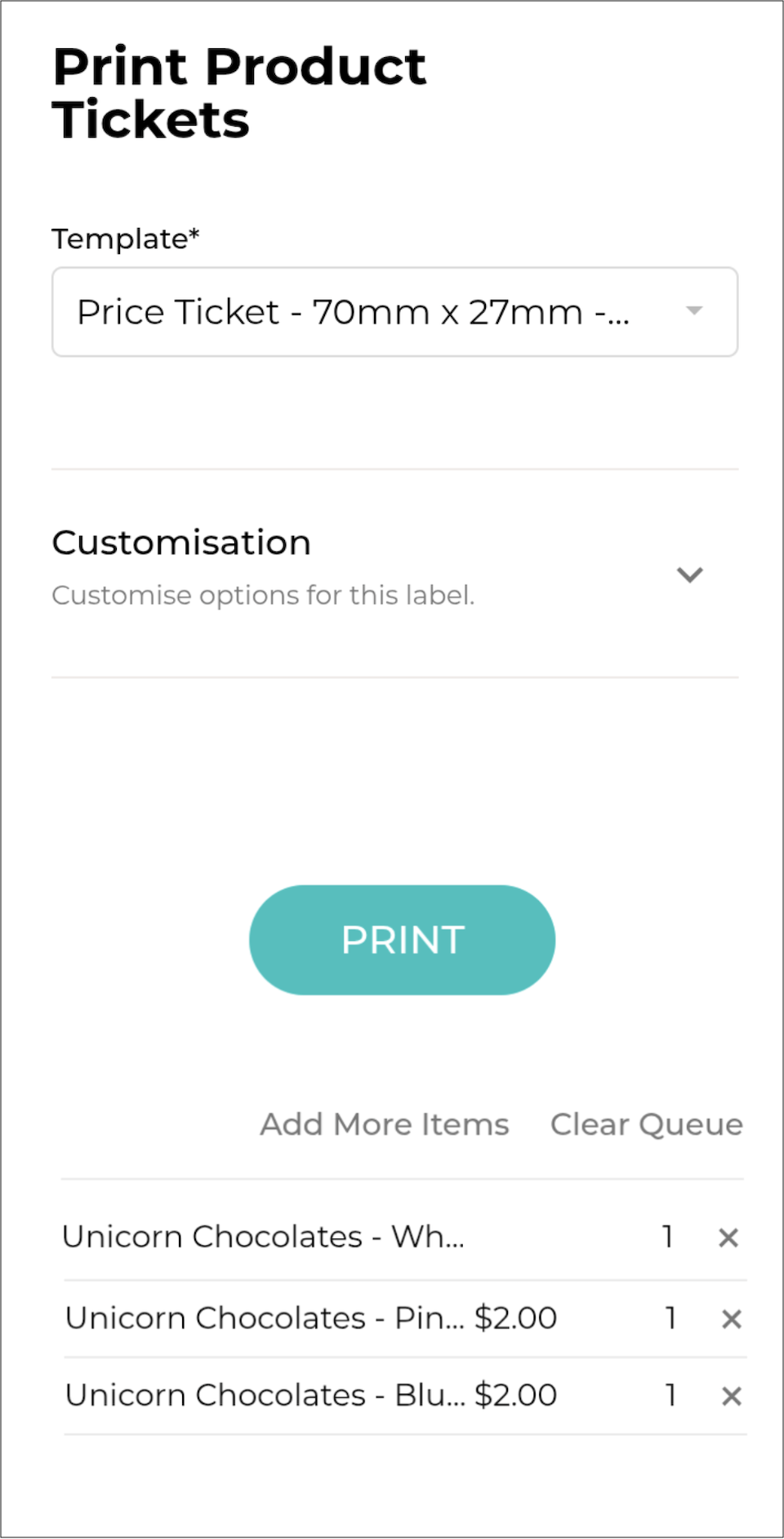Tap Add More Items

385,1125
